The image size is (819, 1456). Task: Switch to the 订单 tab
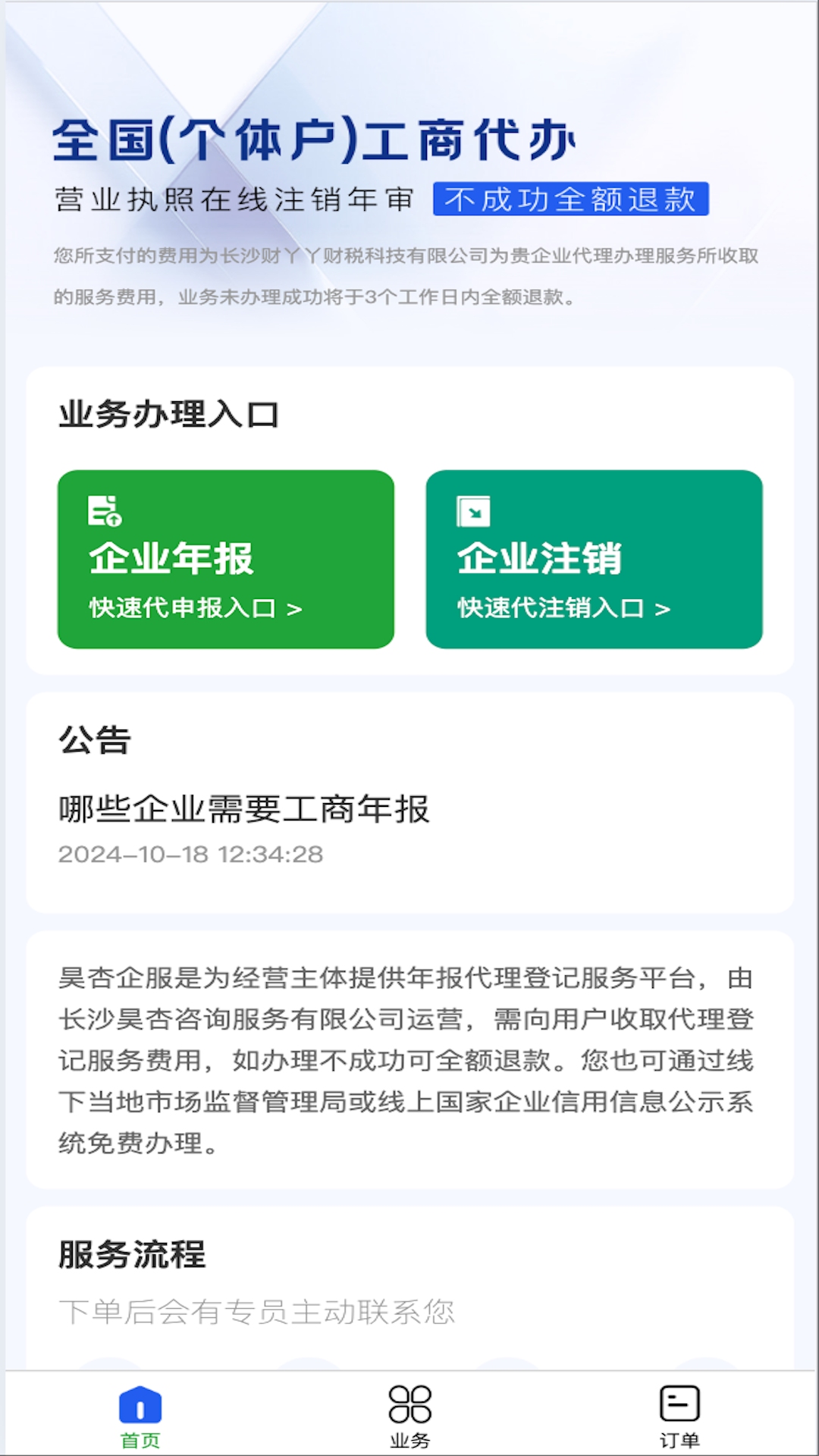point(679,1415)
